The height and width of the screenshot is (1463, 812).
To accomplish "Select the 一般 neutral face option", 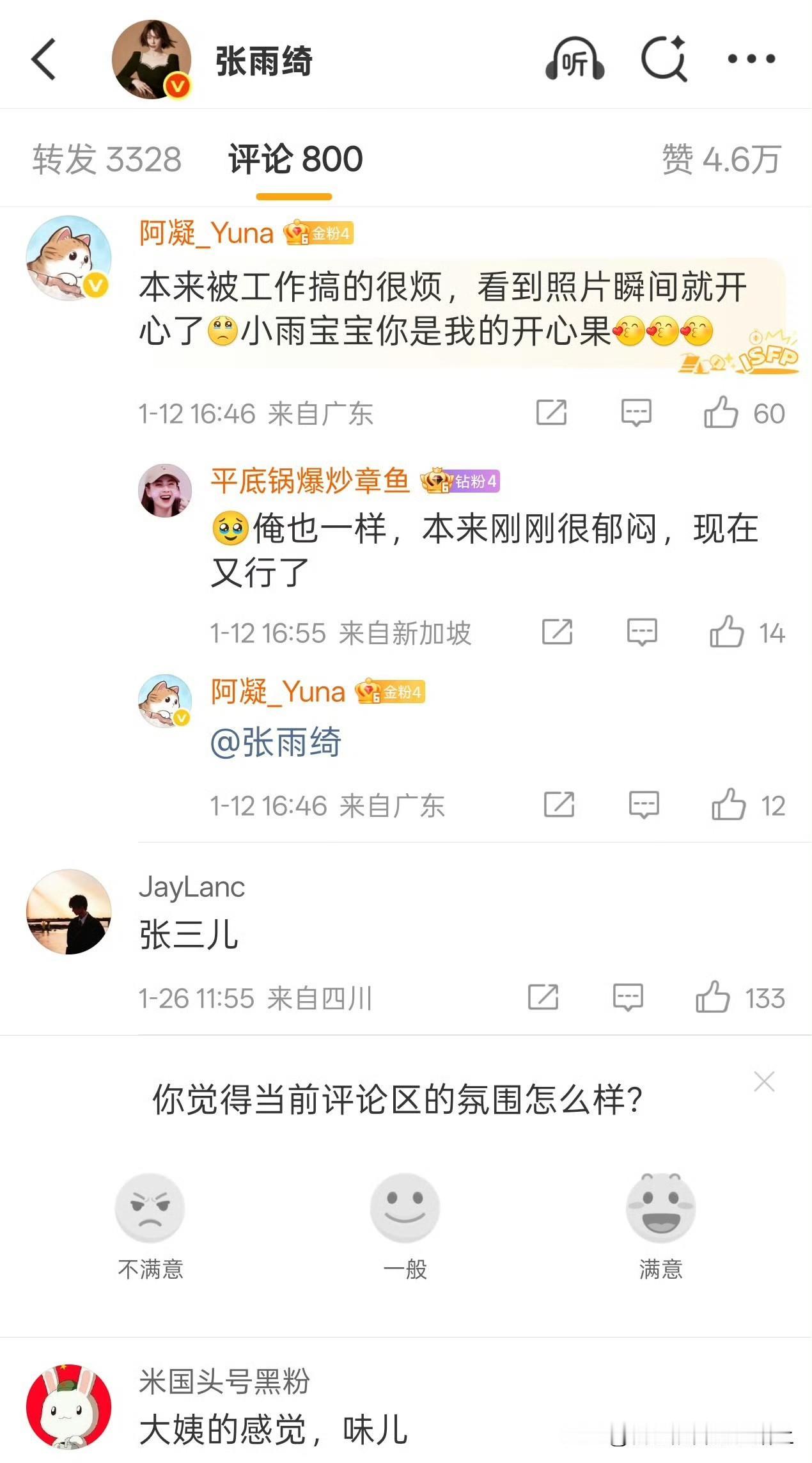I will 406,1209.
